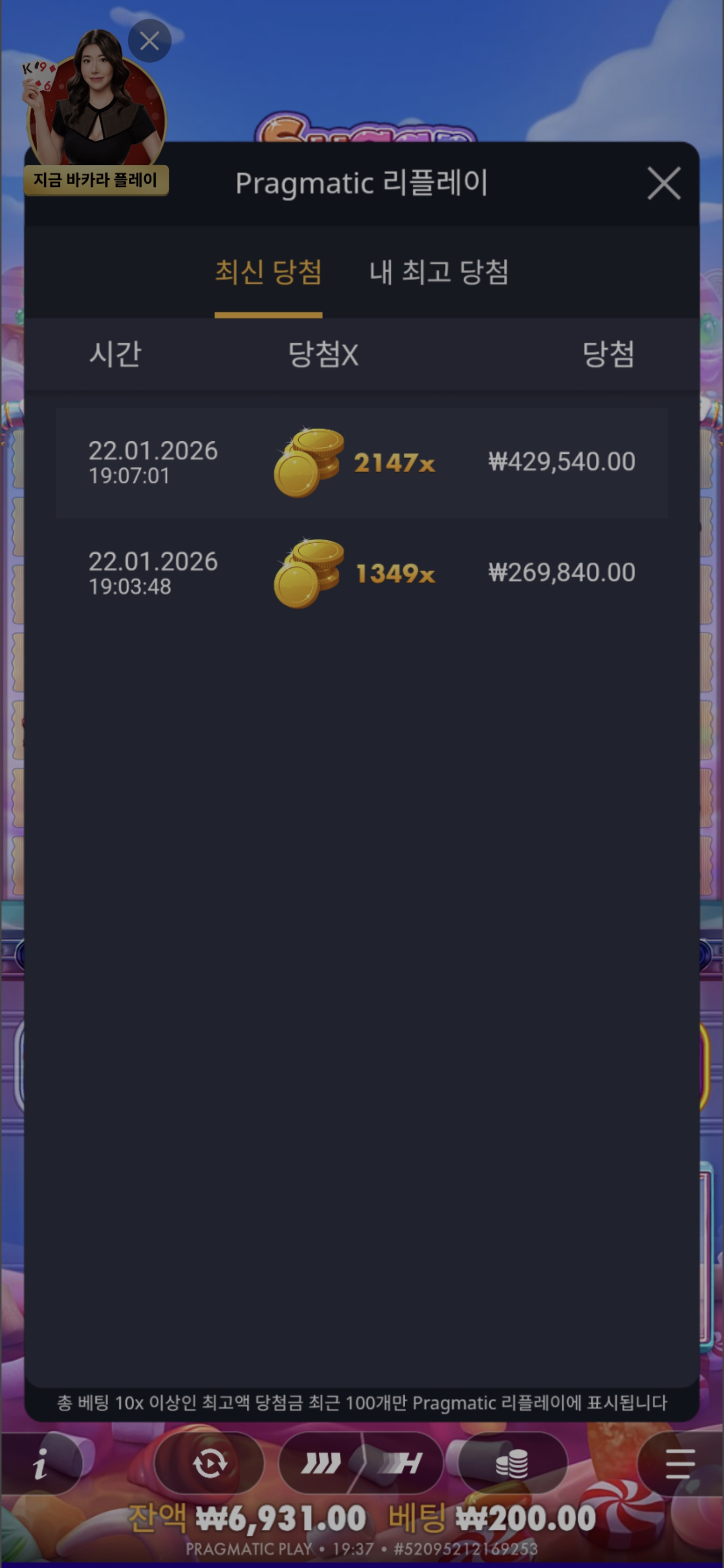724x1568 pixels.
Task: Open the replay of the 2147x win
Action: (361, 462)
